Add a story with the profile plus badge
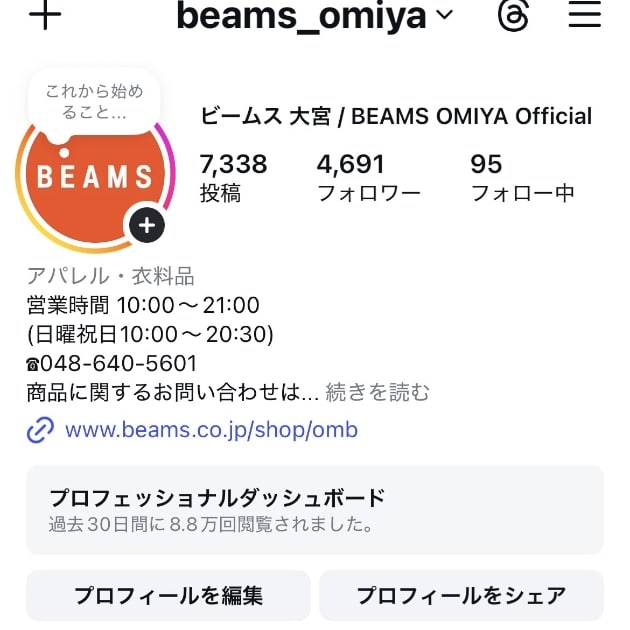 click(x=147, y=225)
